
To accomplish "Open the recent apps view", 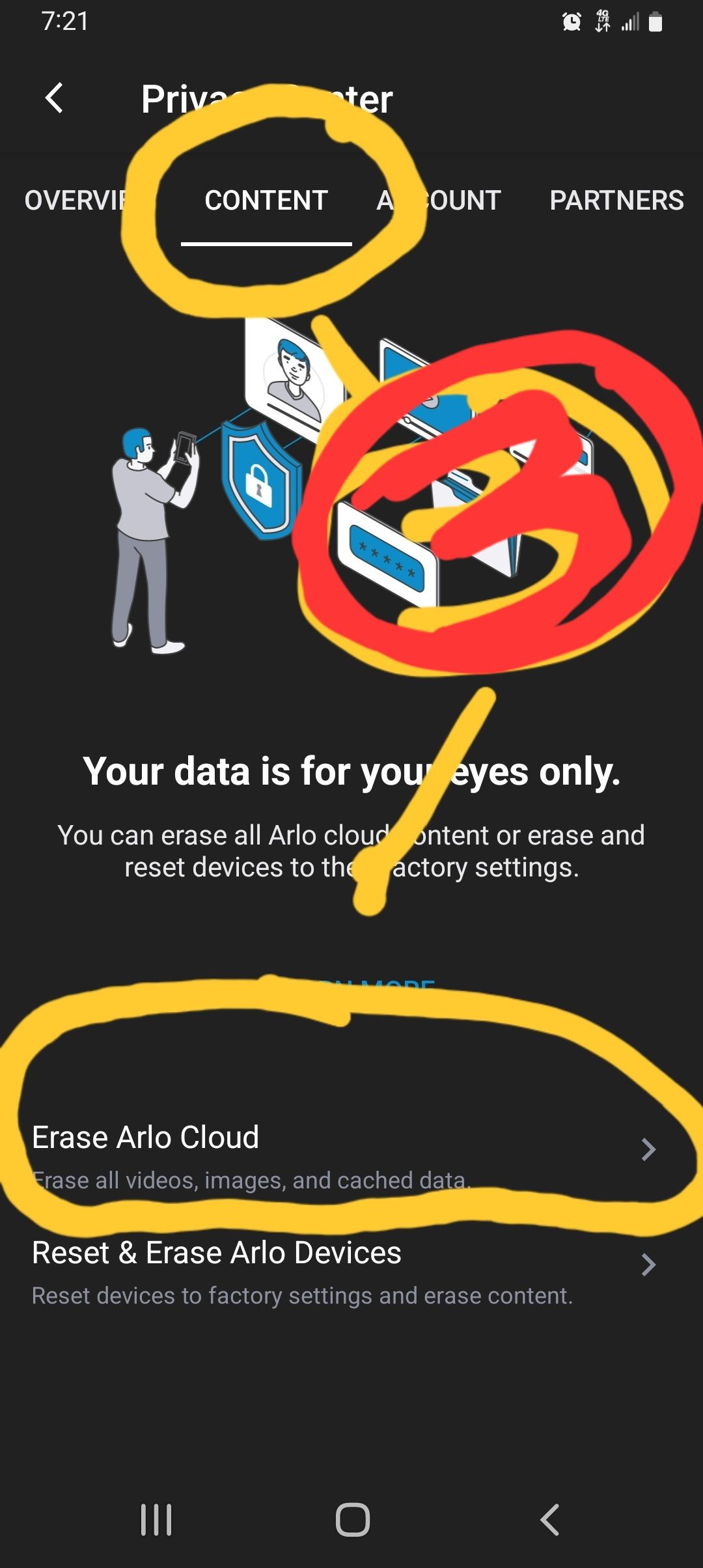I will pyautogui.click(x=156, y=1520).
